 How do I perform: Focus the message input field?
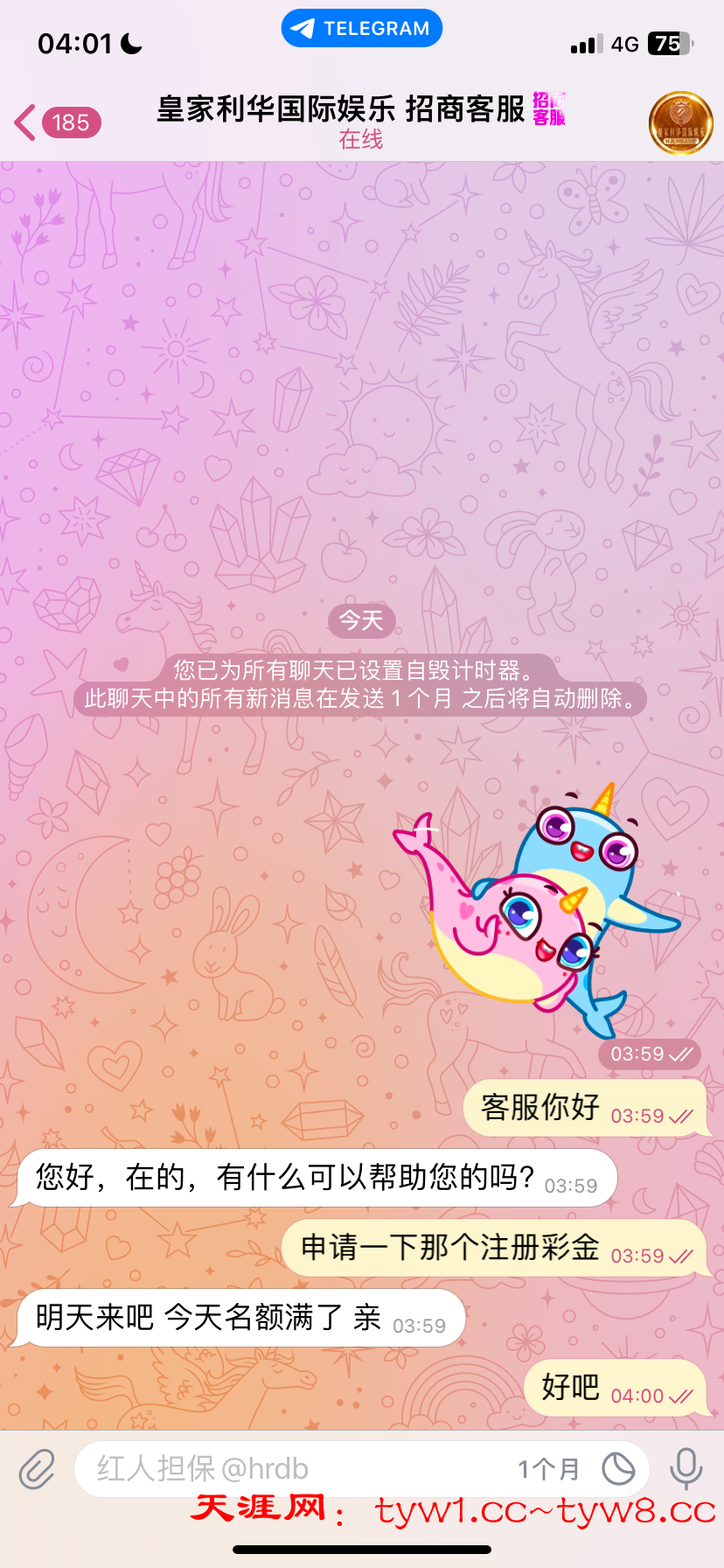click(297, 1468)
